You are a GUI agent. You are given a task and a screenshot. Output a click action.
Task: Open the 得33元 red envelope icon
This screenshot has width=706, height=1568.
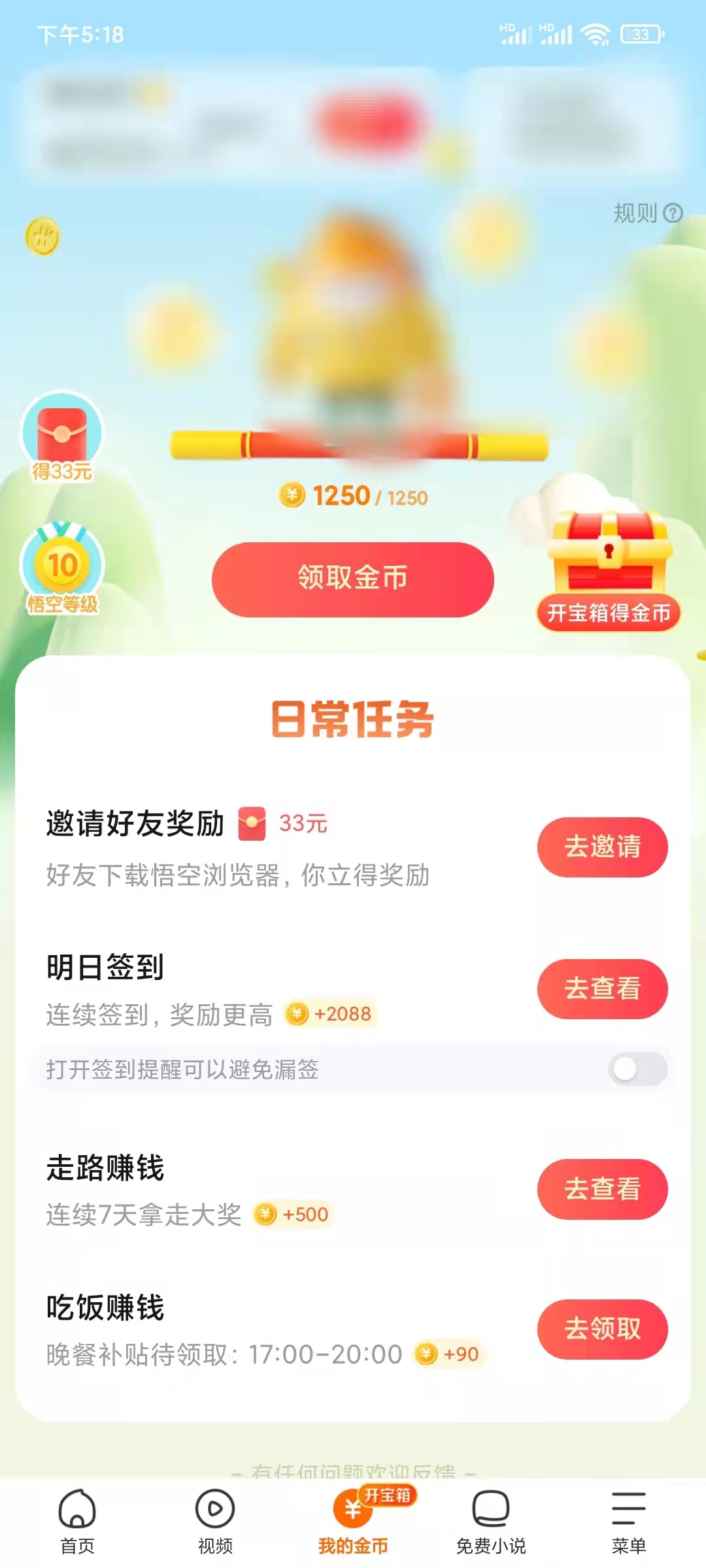pos(63,436)
